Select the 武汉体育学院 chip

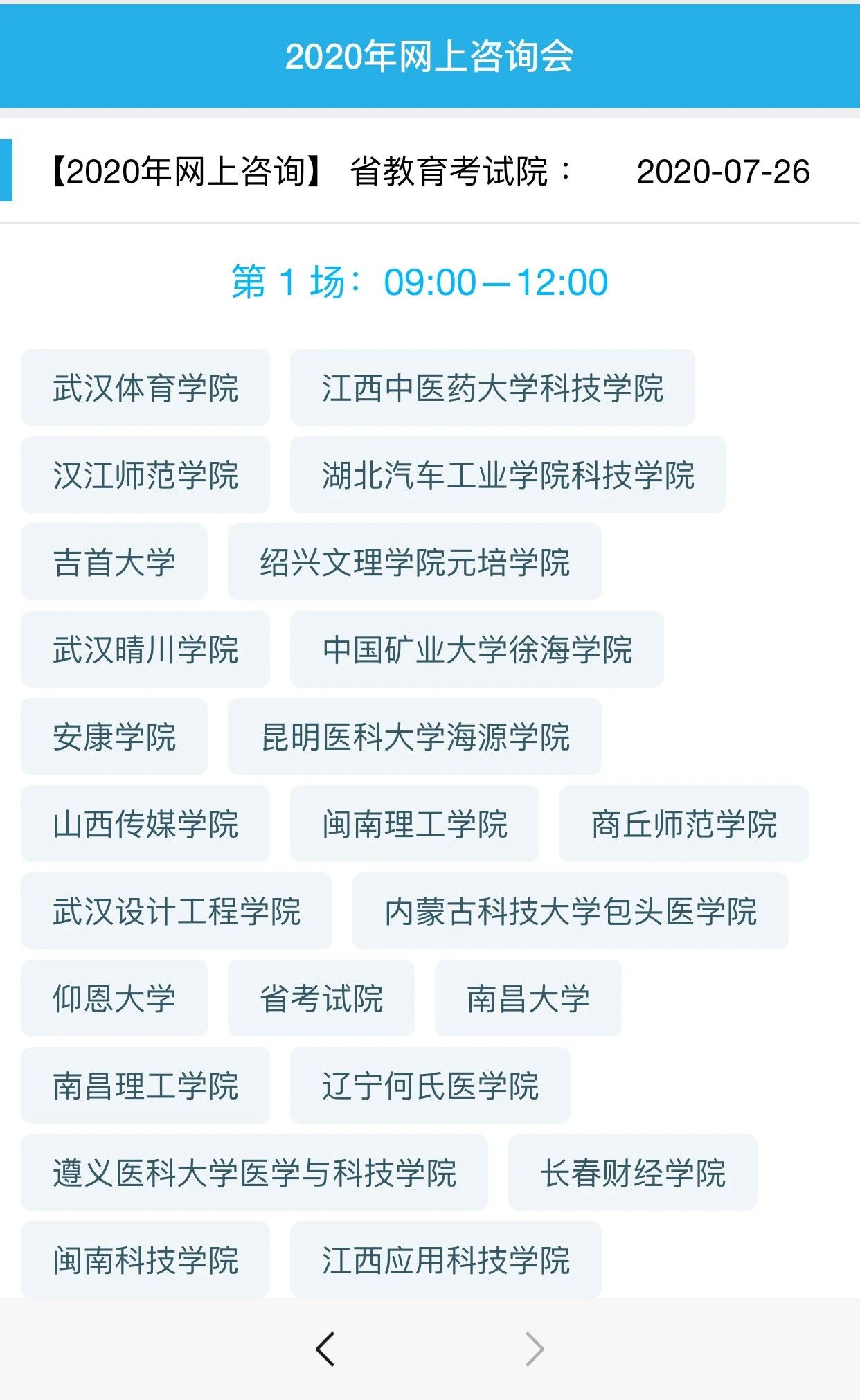click(145, 388)
